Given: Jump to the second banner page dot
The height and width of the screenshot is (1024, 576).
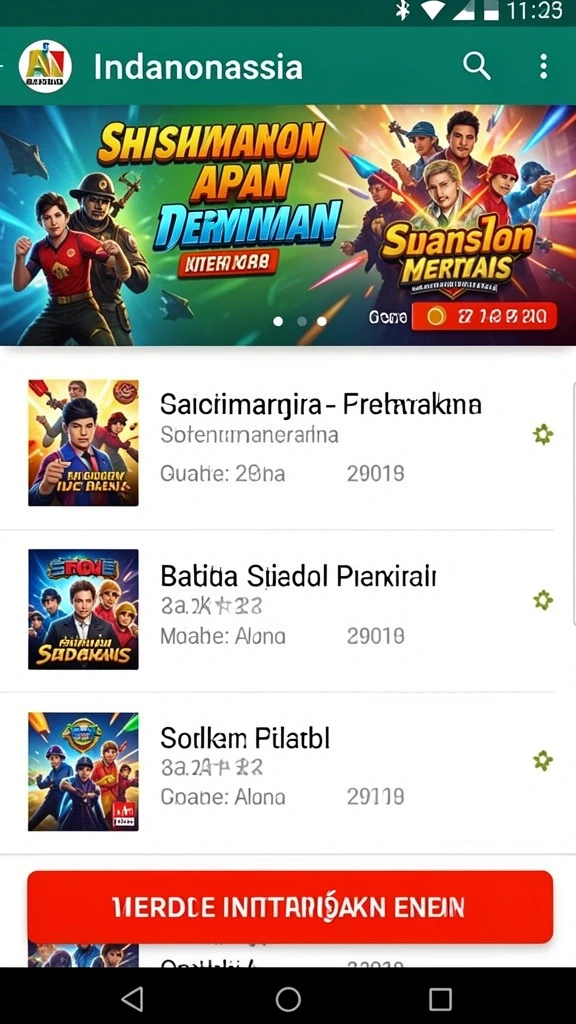Looking at the screenshot, I should tap(301, 321).
